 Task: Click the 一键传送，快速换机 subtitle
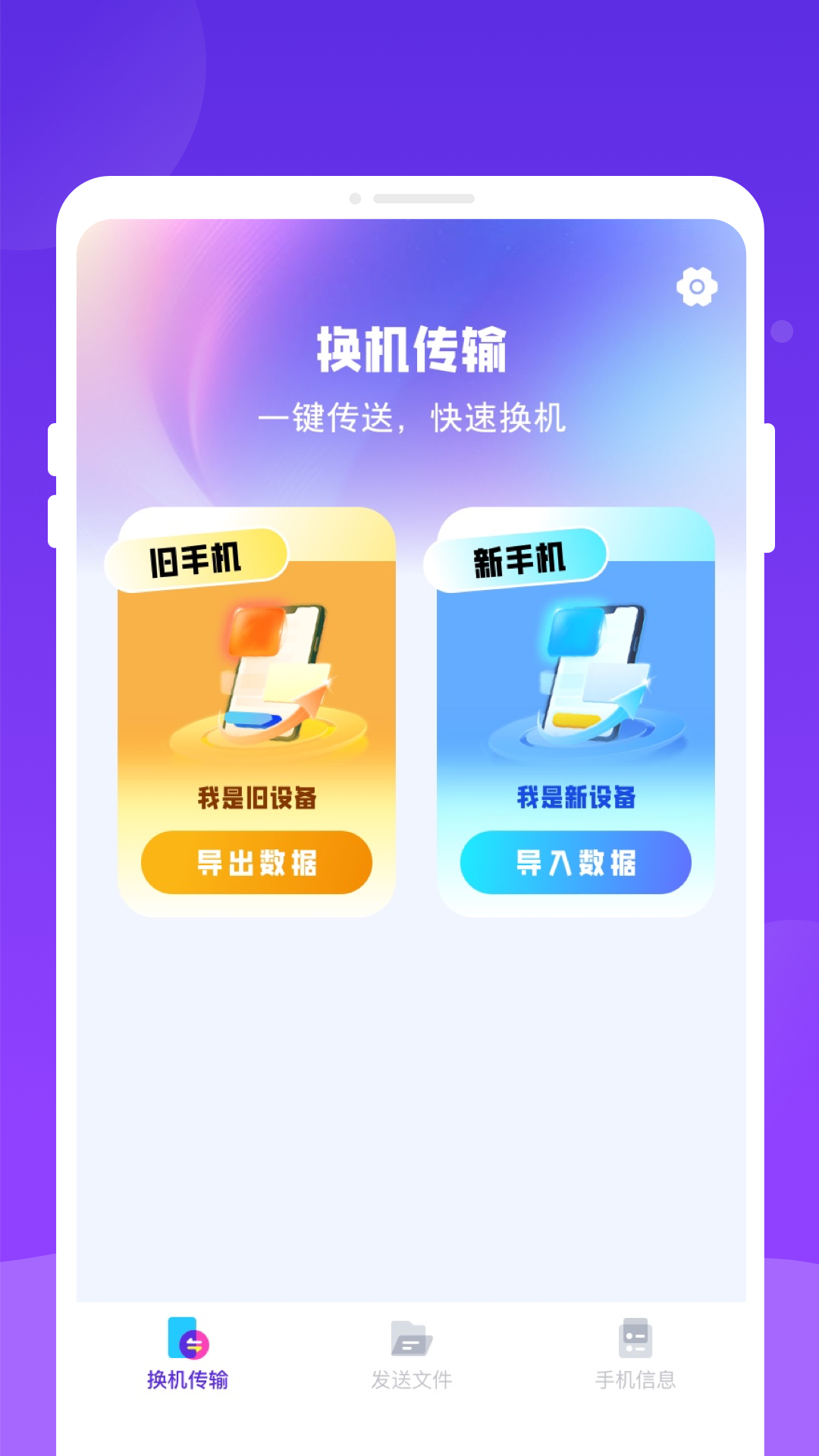point(409,418)
